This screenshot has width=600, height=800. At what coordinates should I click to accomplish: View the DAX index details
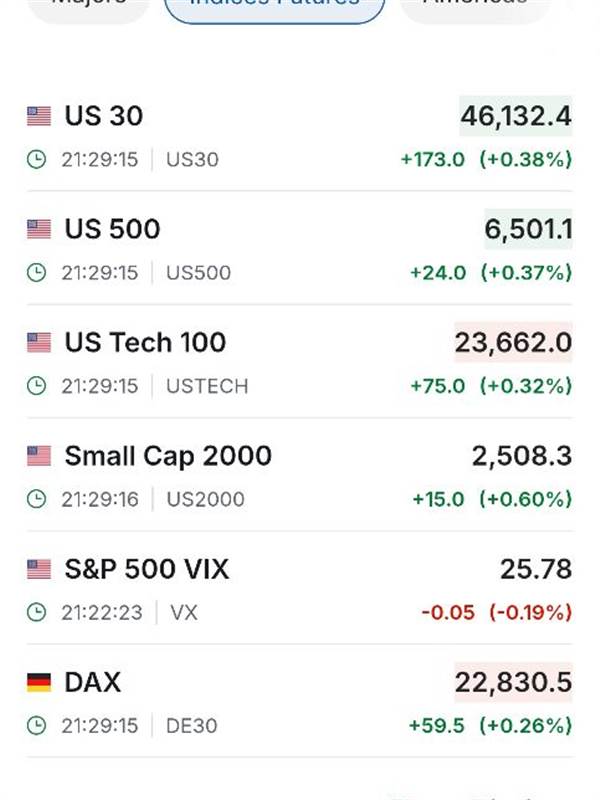pos(299,702)
